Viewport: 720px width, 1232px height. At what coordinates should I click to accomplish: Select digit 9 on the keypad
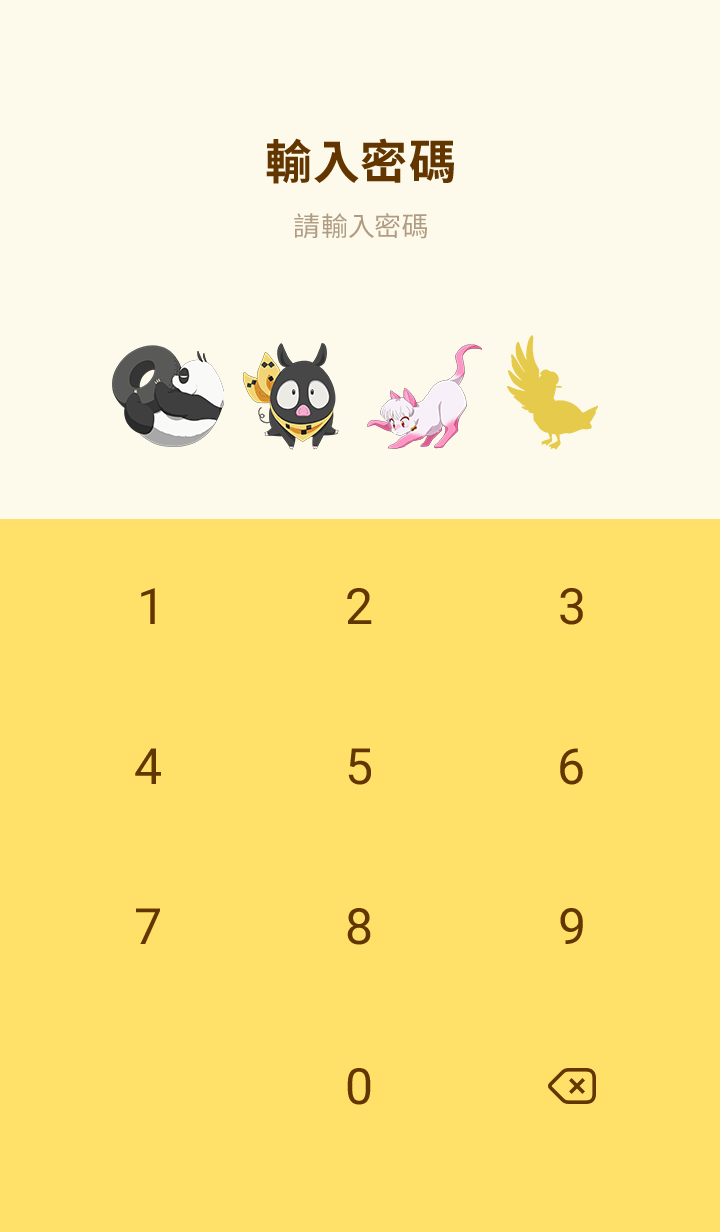pyautogui.click(x=571, y=927)
